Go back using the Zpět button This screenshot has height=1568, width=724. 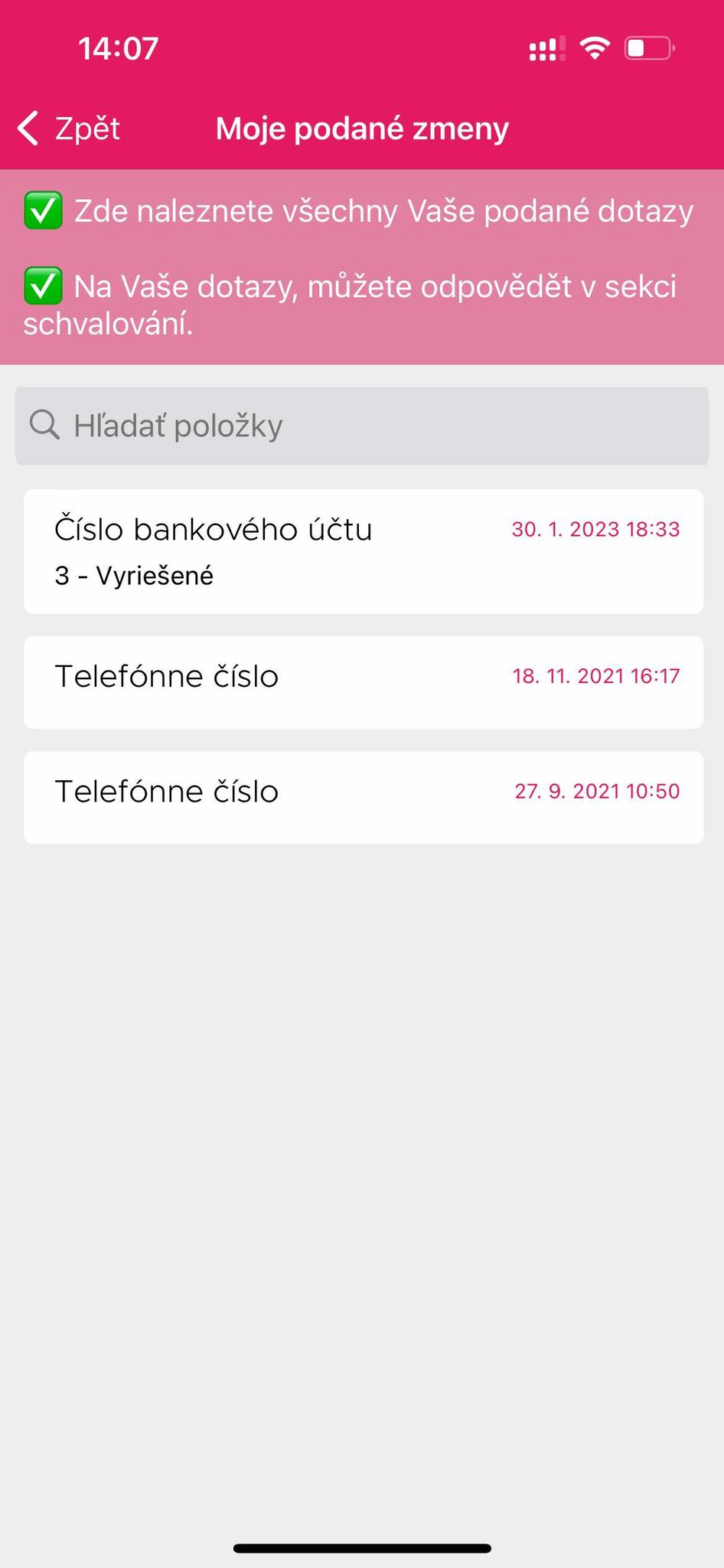(69, 128)
